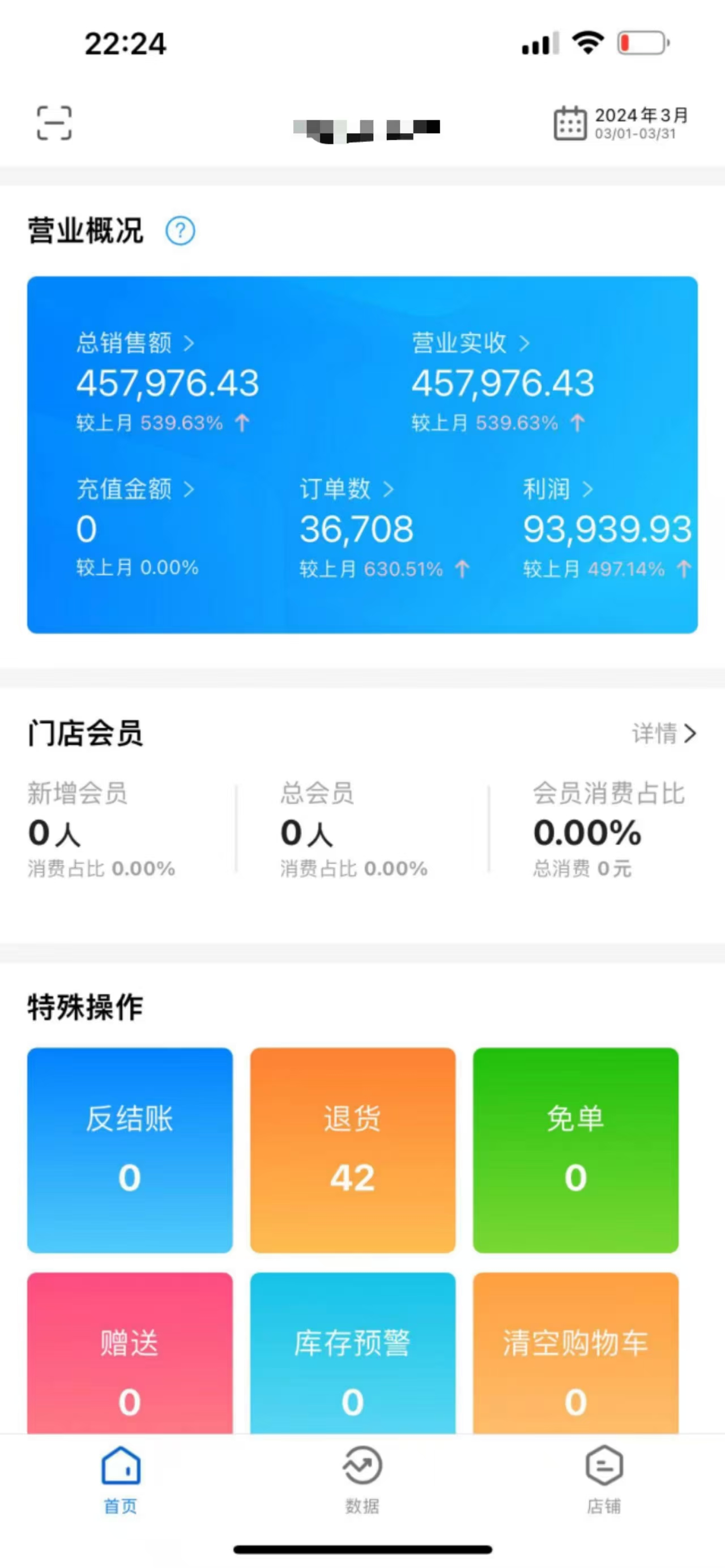The width and height of the screenshot is (725, 1568).
Task: Switch to the 数据 tab
Action: point(362,1480)
